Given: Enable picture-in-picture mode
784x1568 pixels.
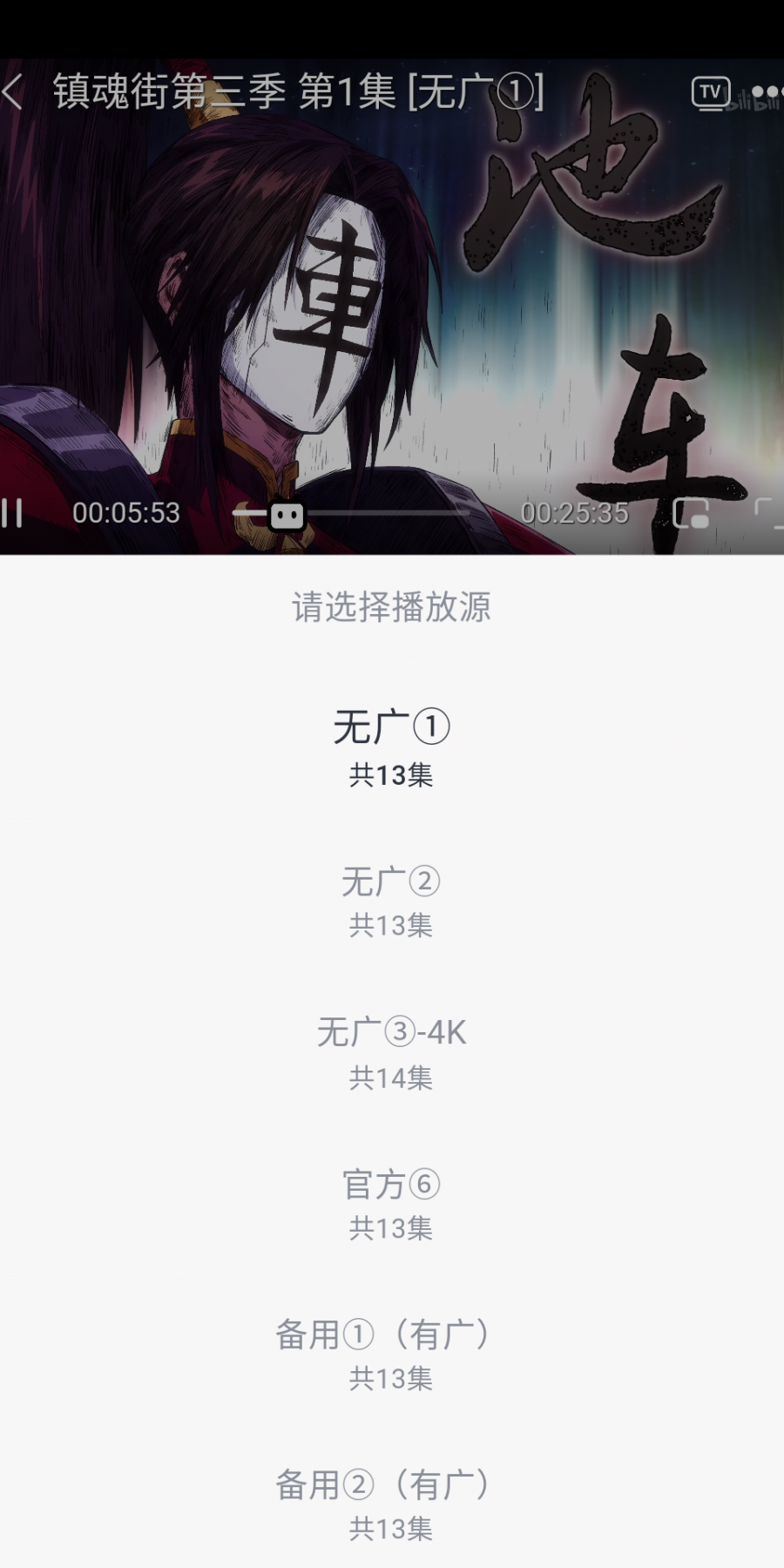Looking at the screenshot, I should tap(692, 513).
